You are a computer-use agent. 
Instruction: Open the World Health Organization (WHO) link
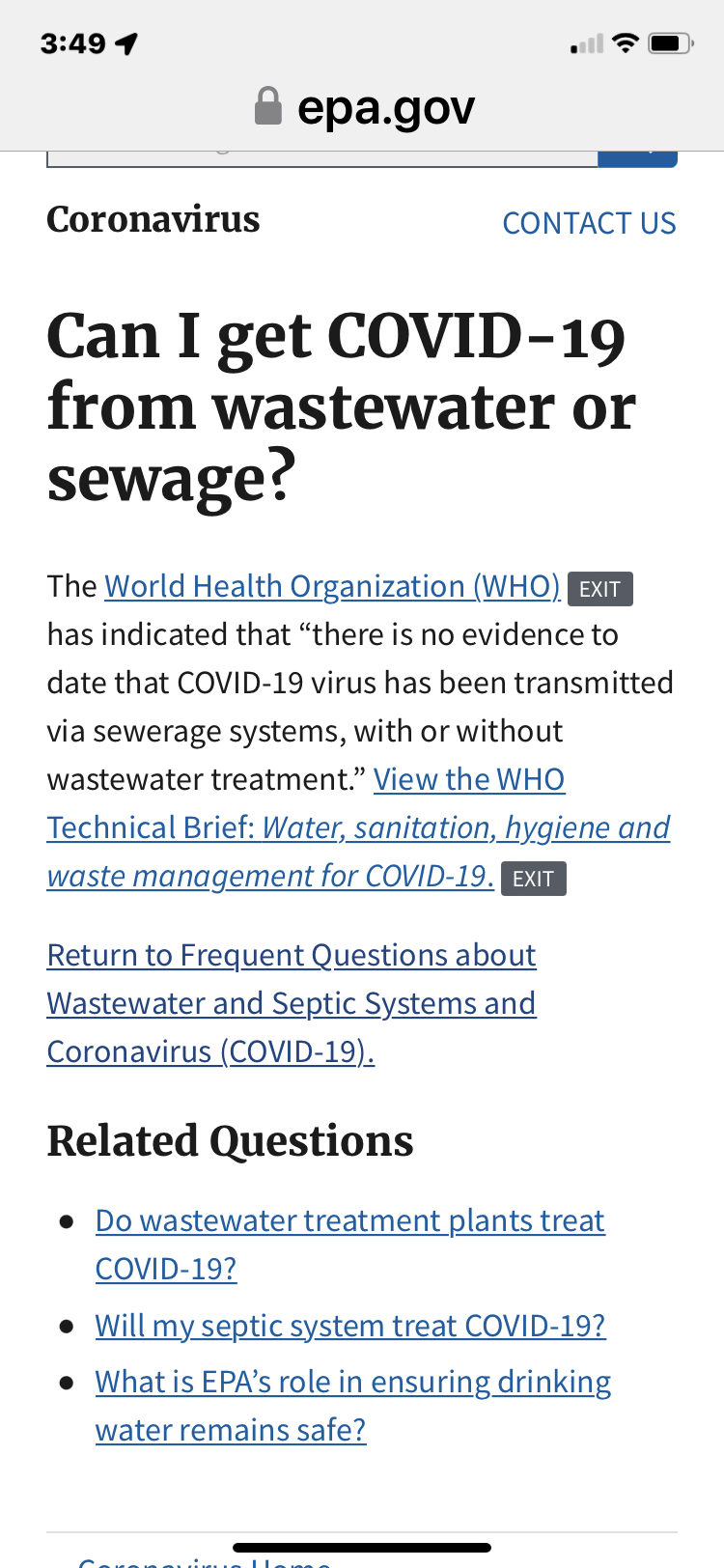tap(332, 586)
